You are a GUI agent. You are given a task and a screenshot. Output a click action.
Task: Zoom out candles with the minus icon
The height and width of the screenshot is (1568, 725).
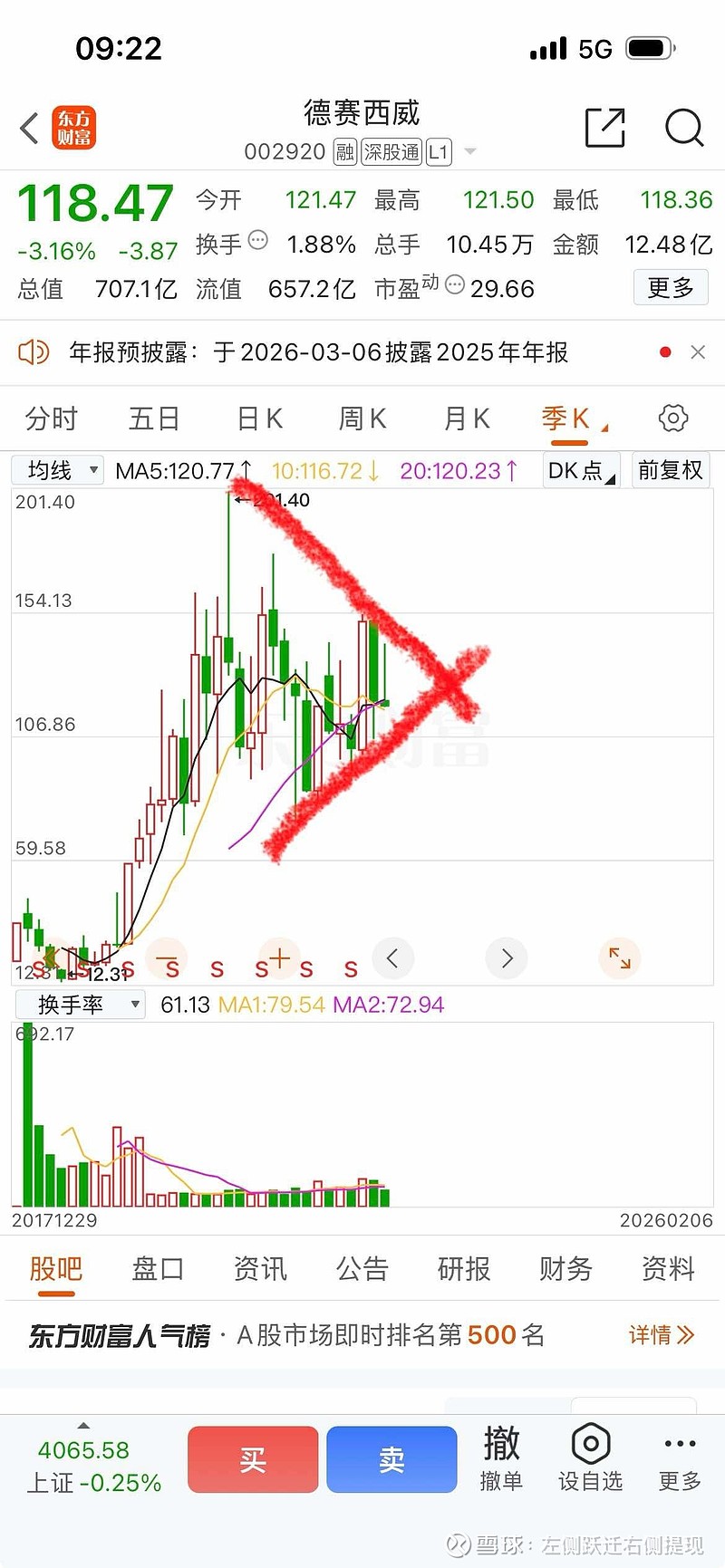pos(168,957)
